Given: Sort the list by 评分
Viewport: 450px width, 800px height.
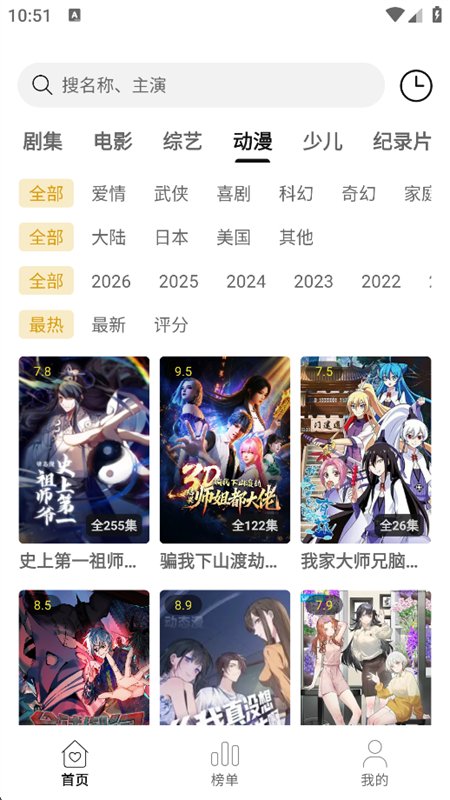Looking at the screenshot, I should 171,325.
